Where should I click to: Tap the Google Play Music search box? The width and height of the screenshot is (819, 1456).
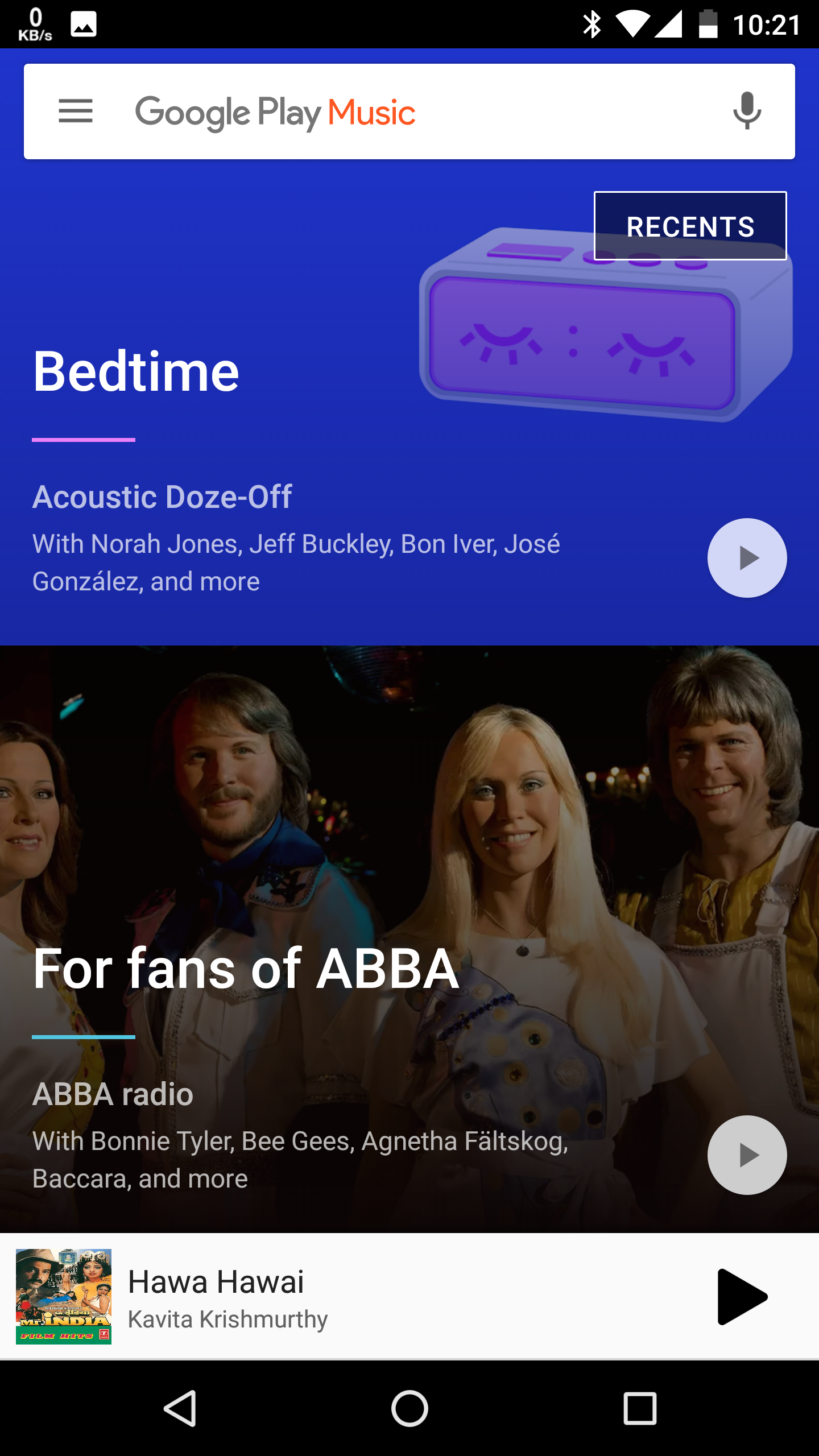click(398, 111)
